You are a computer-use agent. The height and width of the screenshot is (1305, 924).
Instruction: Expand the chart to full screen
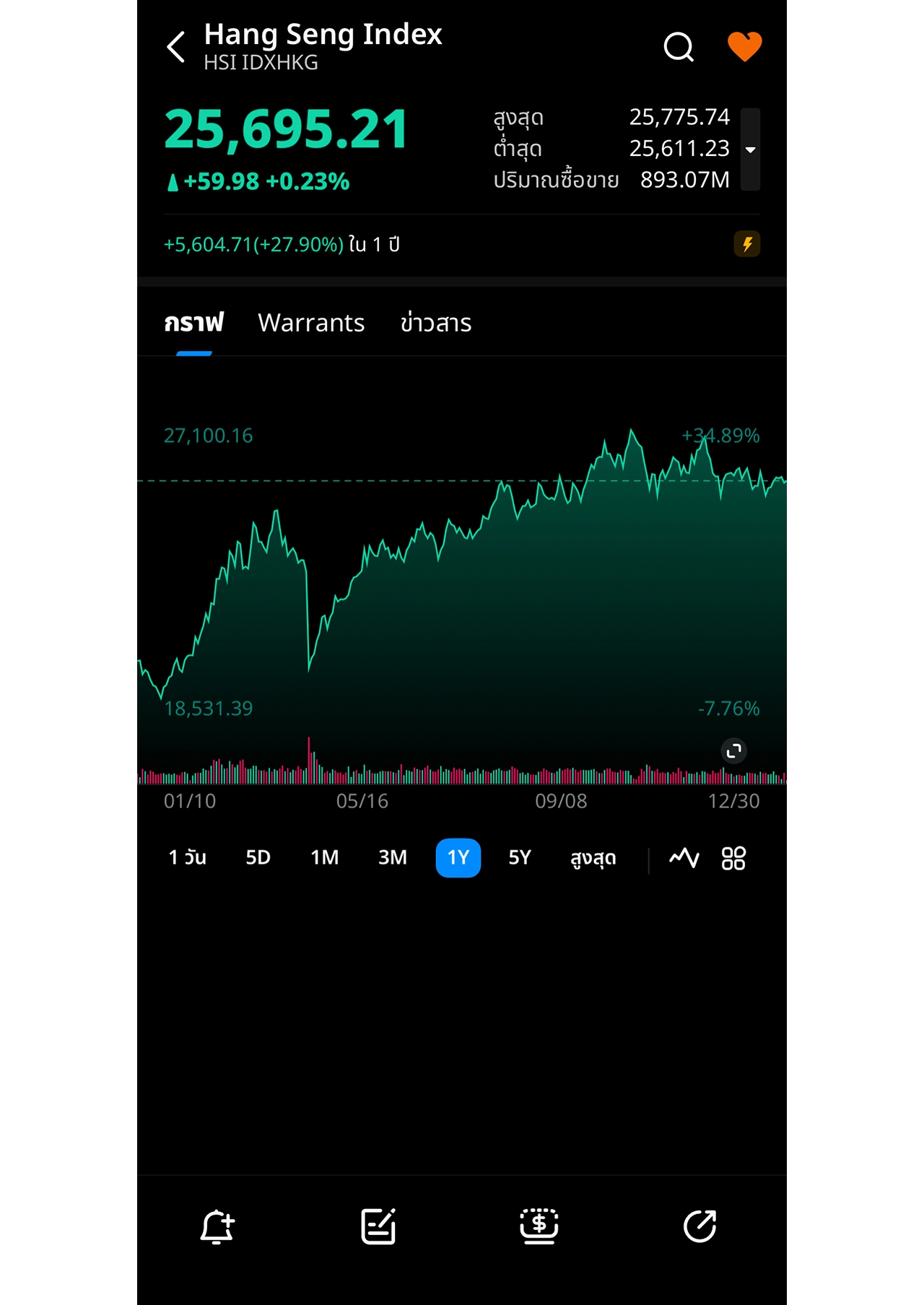734,751
